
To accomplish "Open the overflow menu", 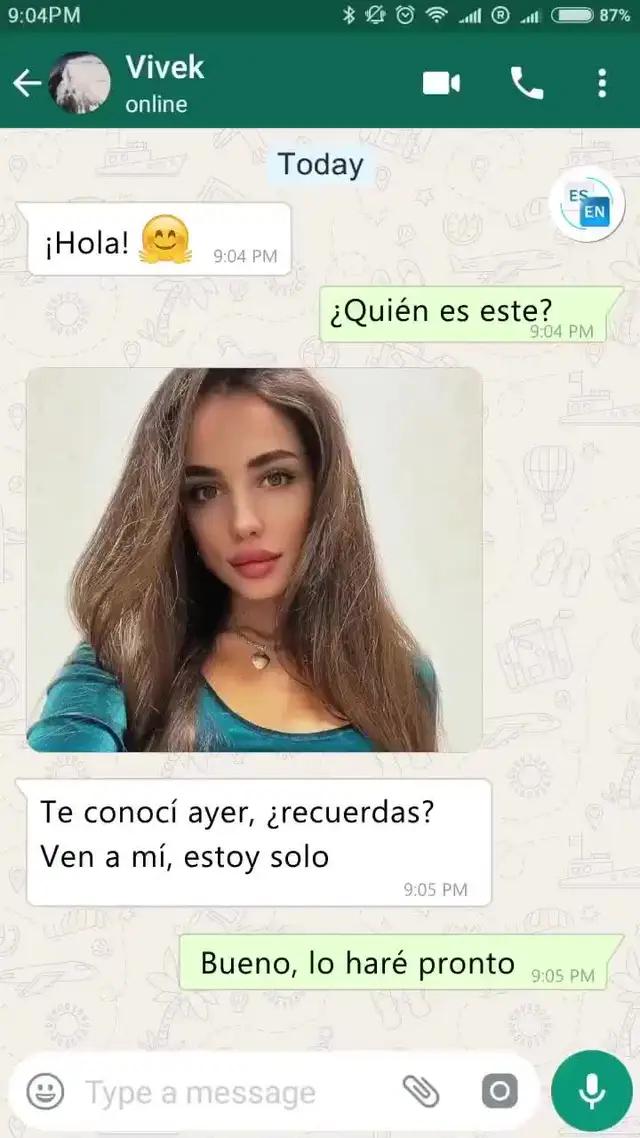I will click(x=601, y=83).
